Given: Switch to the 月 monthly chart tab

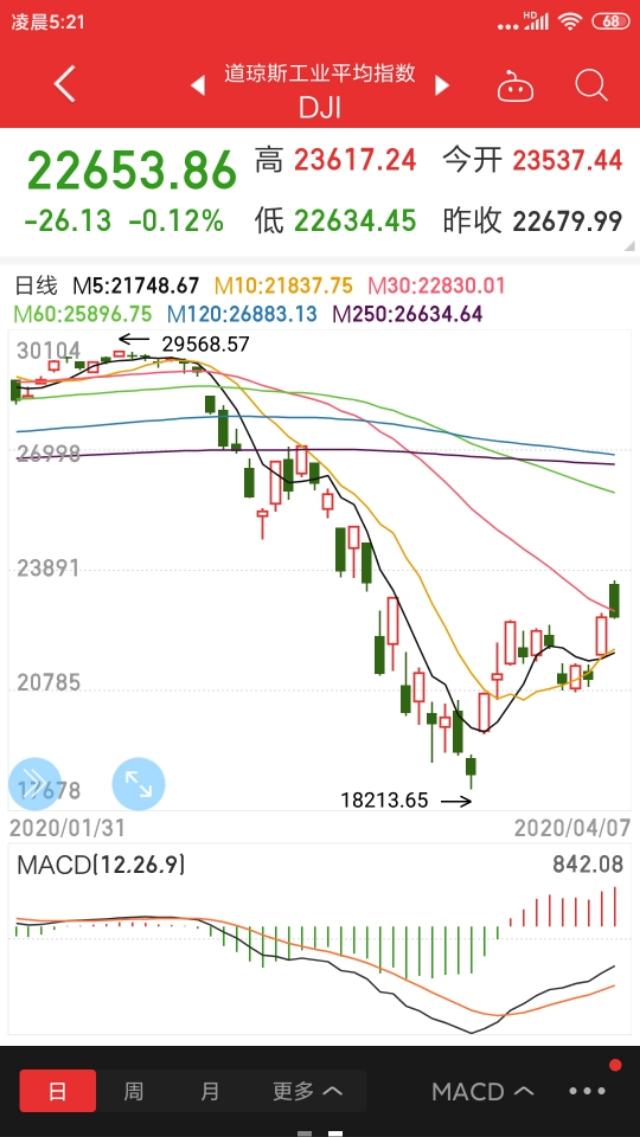Looking at the screenshot, I should [209, 1091].
